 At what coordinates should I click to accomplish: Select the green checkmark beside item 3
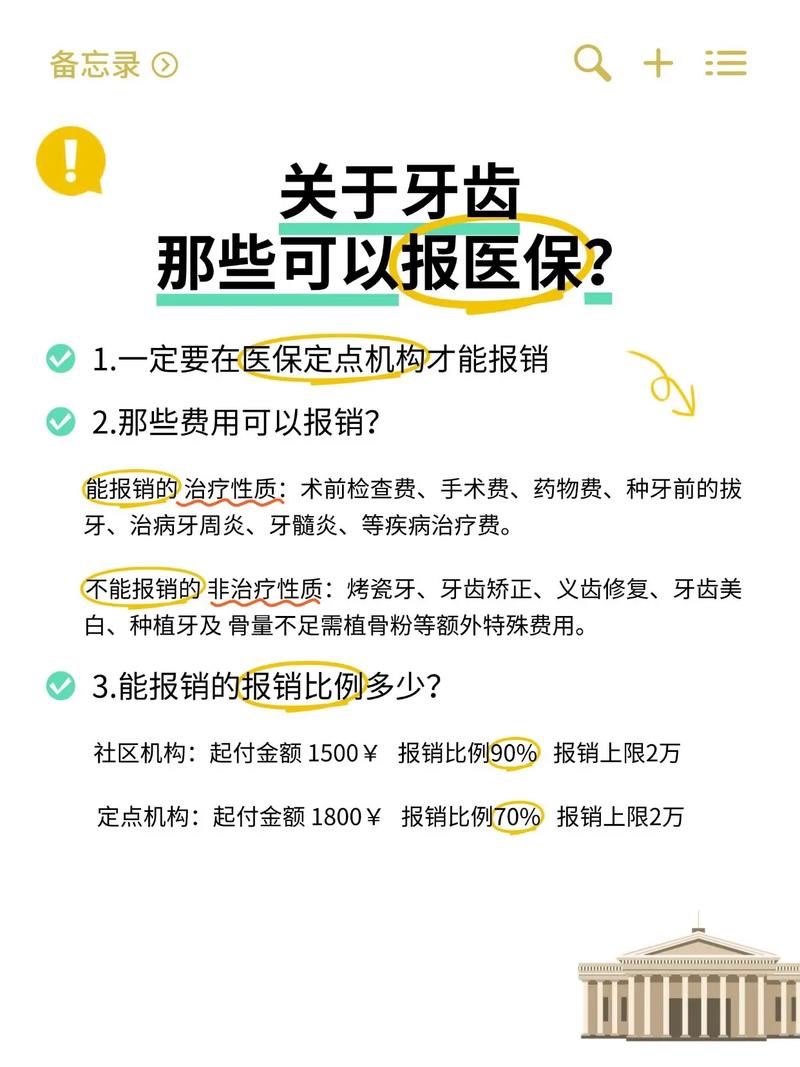tap(62, 687)
